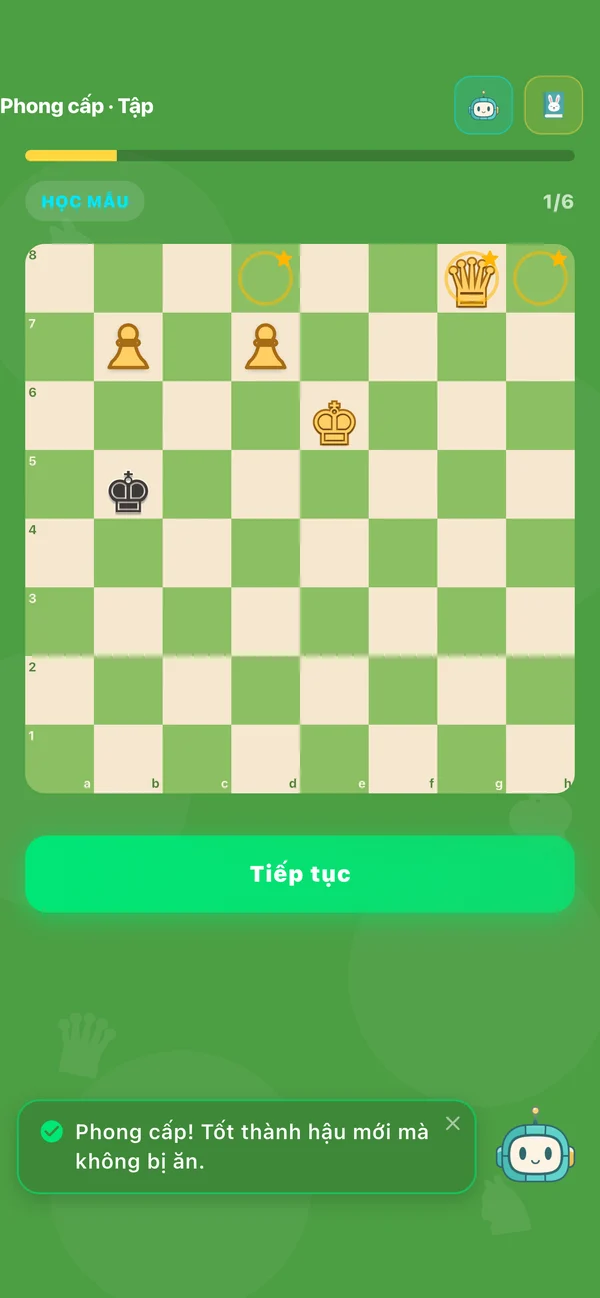Tap the green Tiếp tục button
The image size is (600, 1298).
[300, 874]
